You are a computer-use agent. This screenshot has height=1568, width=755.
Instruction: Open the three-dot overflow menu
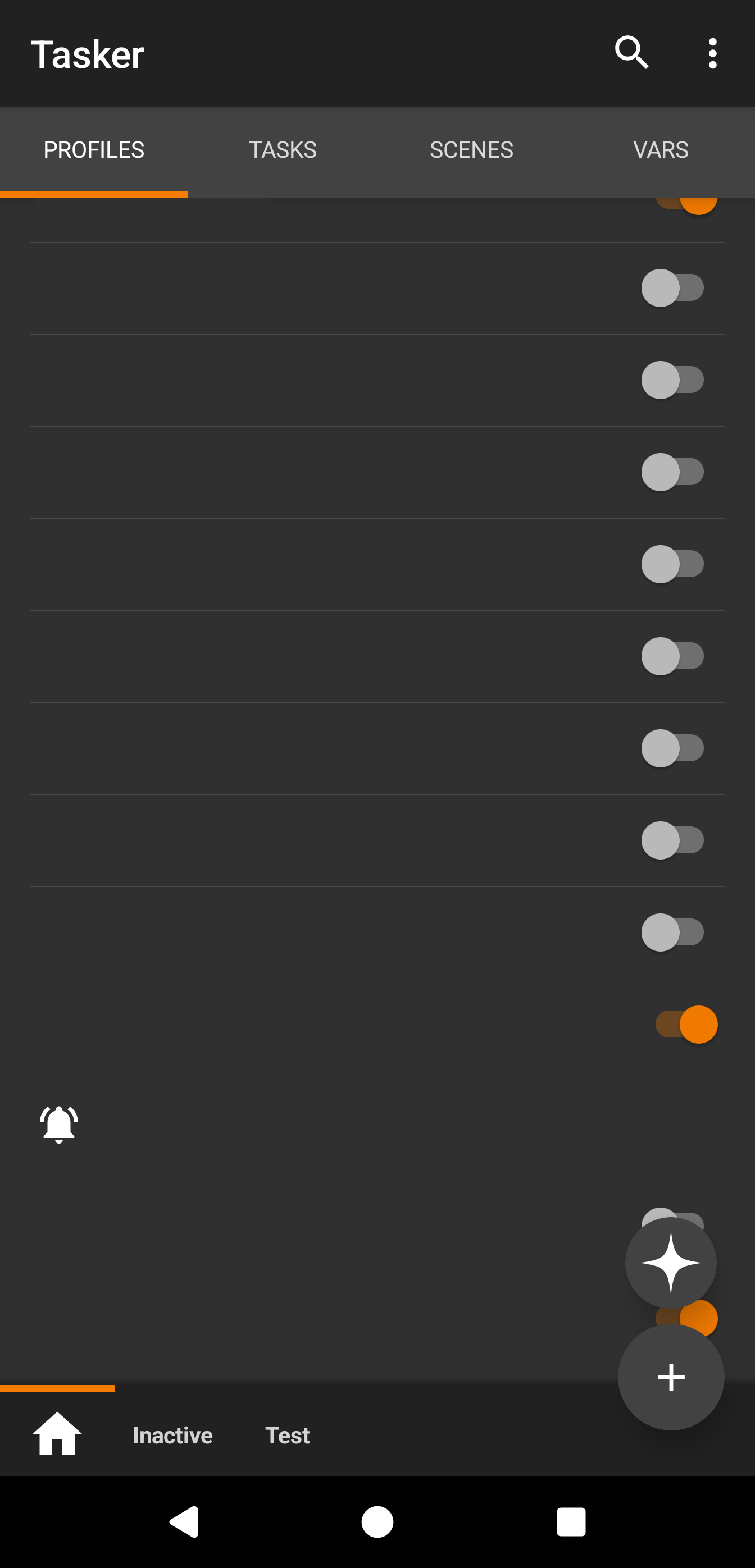tap(712, 53)
